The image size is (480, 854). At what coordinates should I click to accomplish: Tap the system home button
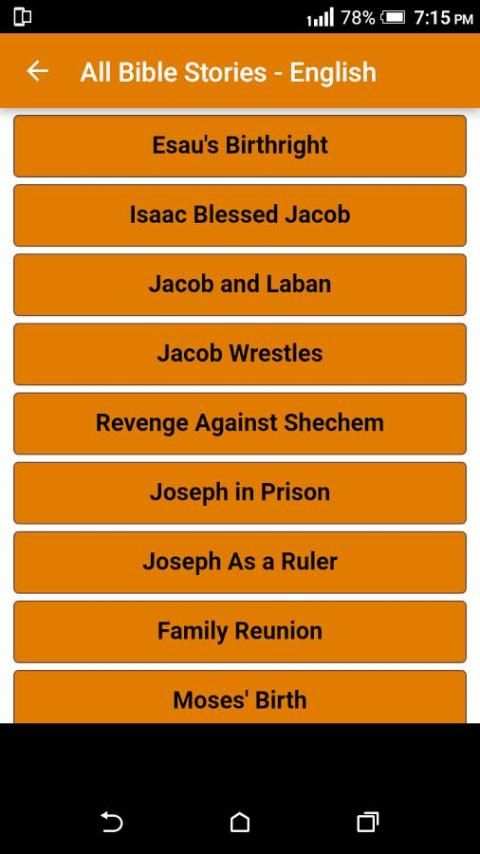click(x=240, y=821)
